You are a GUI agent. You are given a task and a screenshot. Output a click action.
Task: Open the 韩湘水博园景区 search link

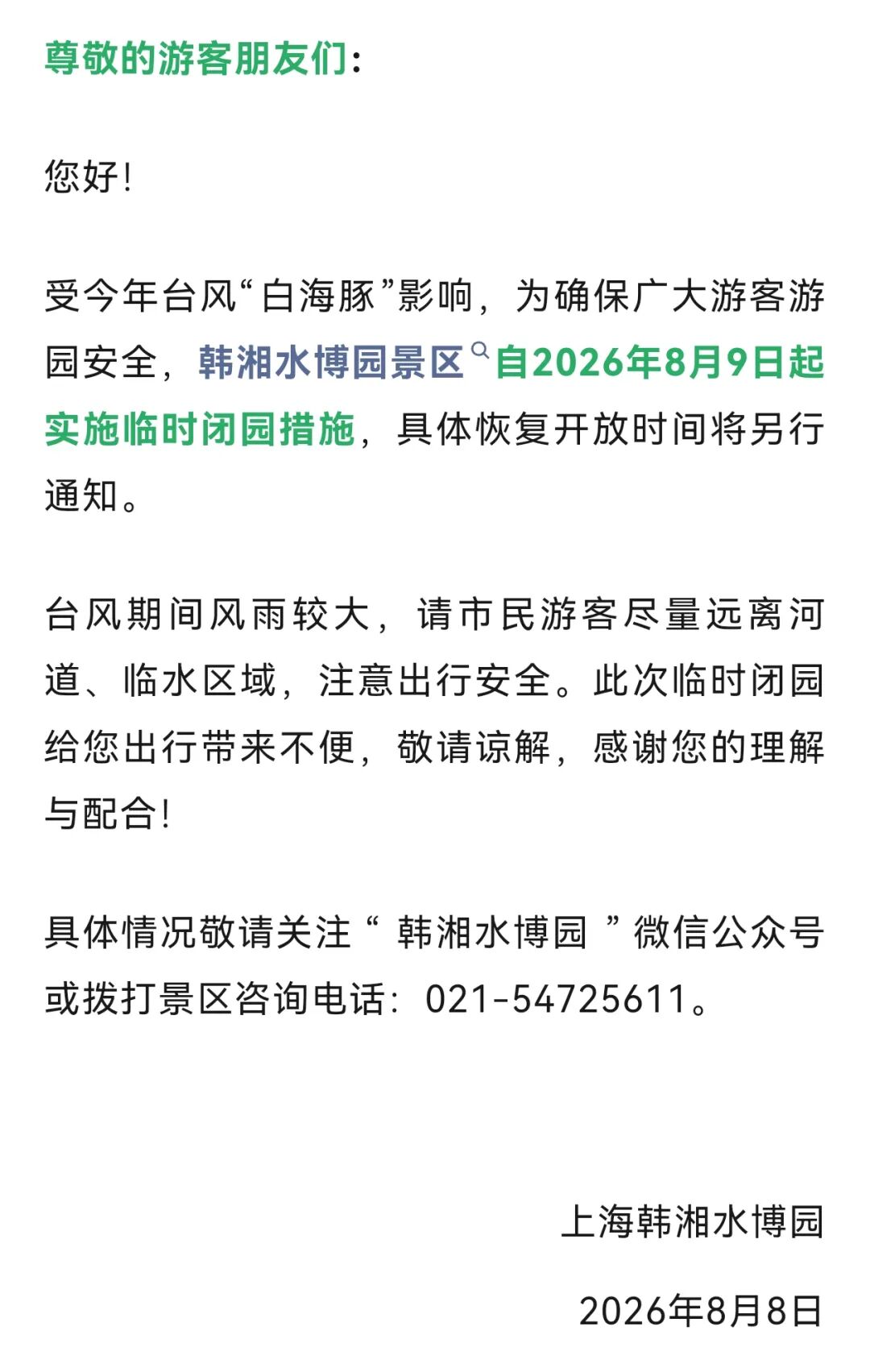click(x=344, y=362)
